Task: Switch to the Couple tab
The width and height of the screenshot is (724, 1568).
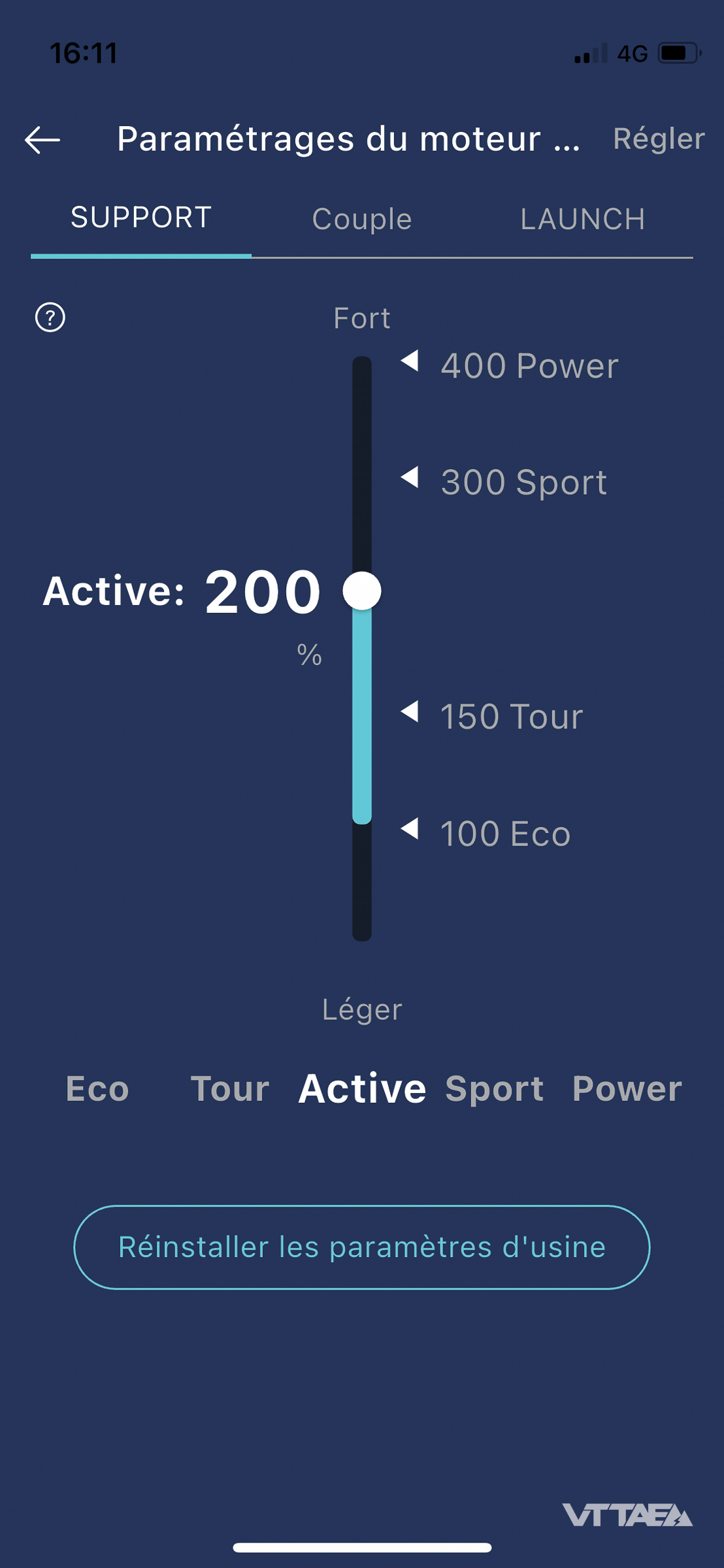Action: pyautogui.click(x=362, y=219)
